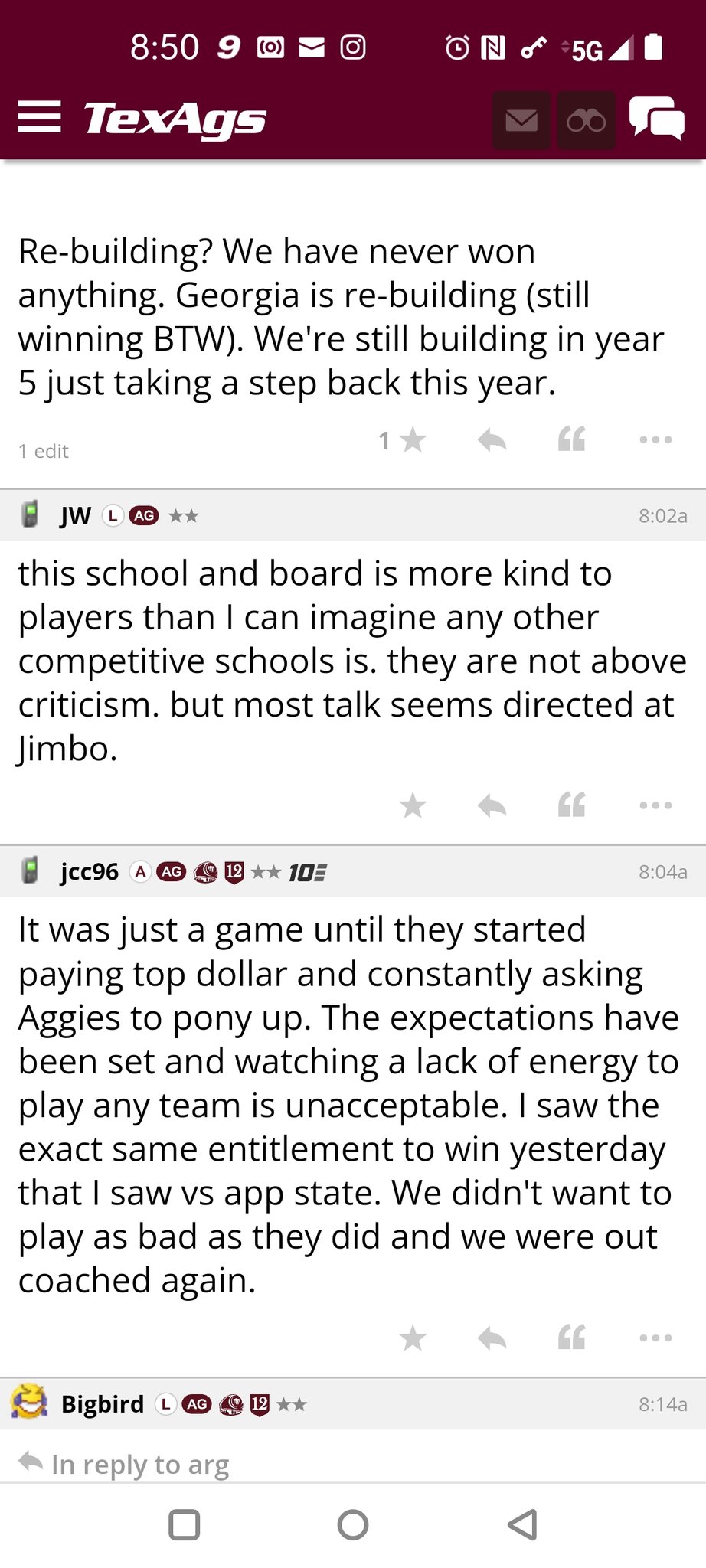This screenshot has height=1568, width=706.
Task: Quote the Re-building post
Action: pyautogui.click(x=572, y=439)
